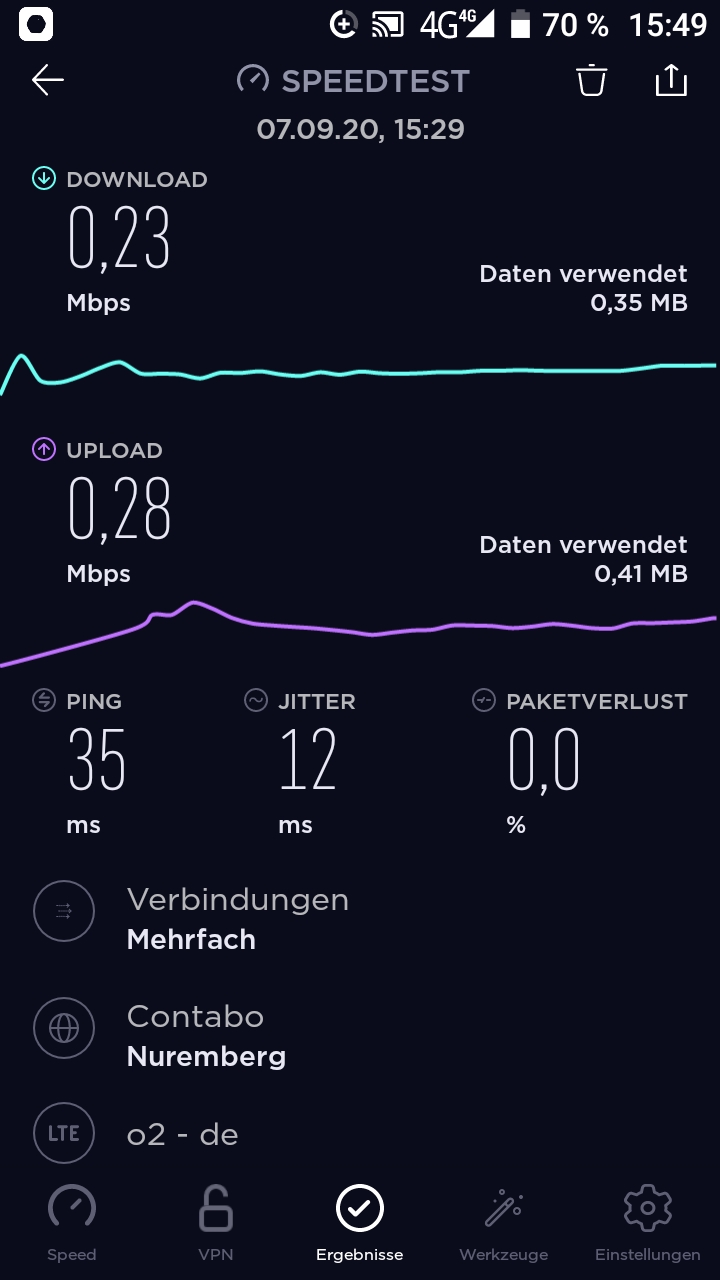The width and height of the screenshot is (720, 1280).
Task: Open the VPN tab
Action: click(216, 1222)
